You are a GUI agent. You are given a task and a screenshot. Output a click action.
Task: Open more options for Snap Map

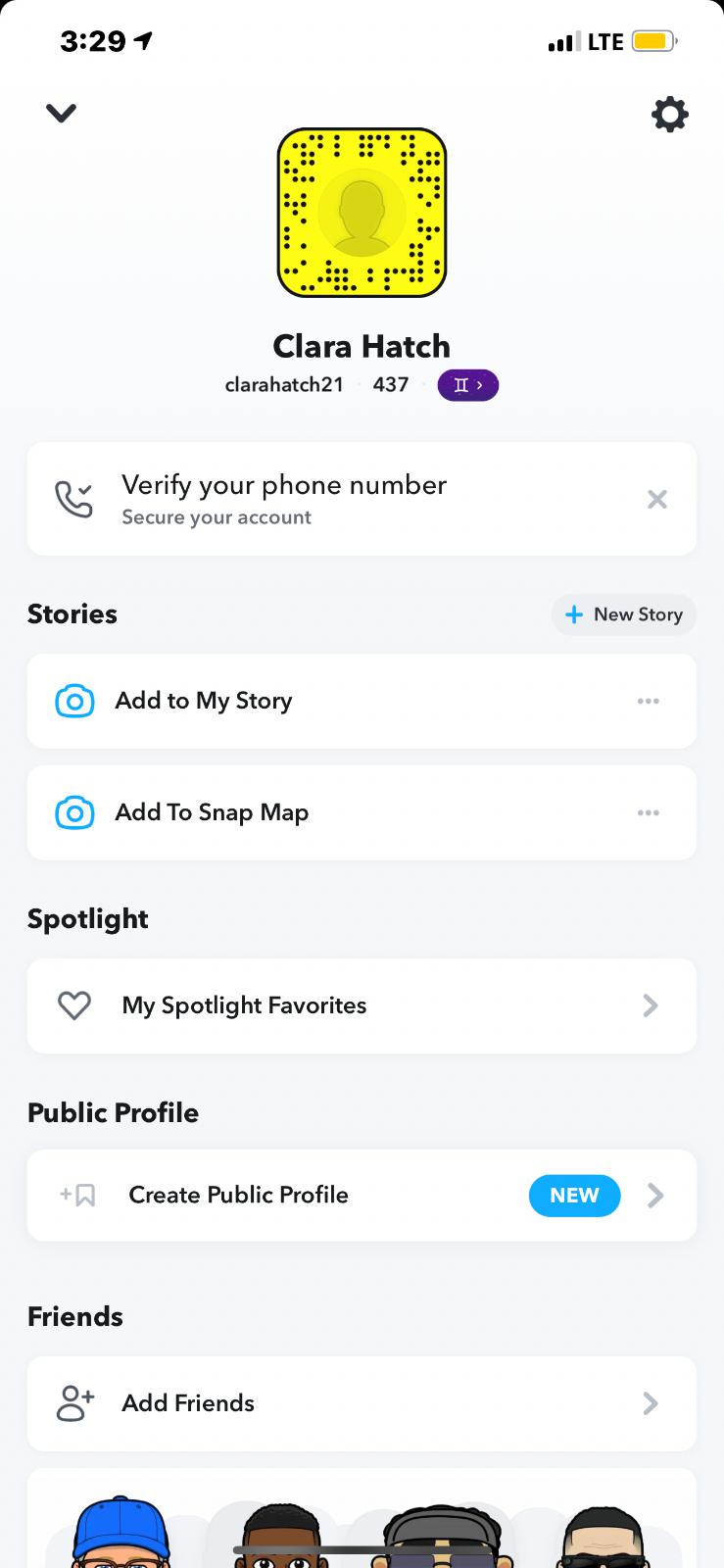[x=648, y=812]
